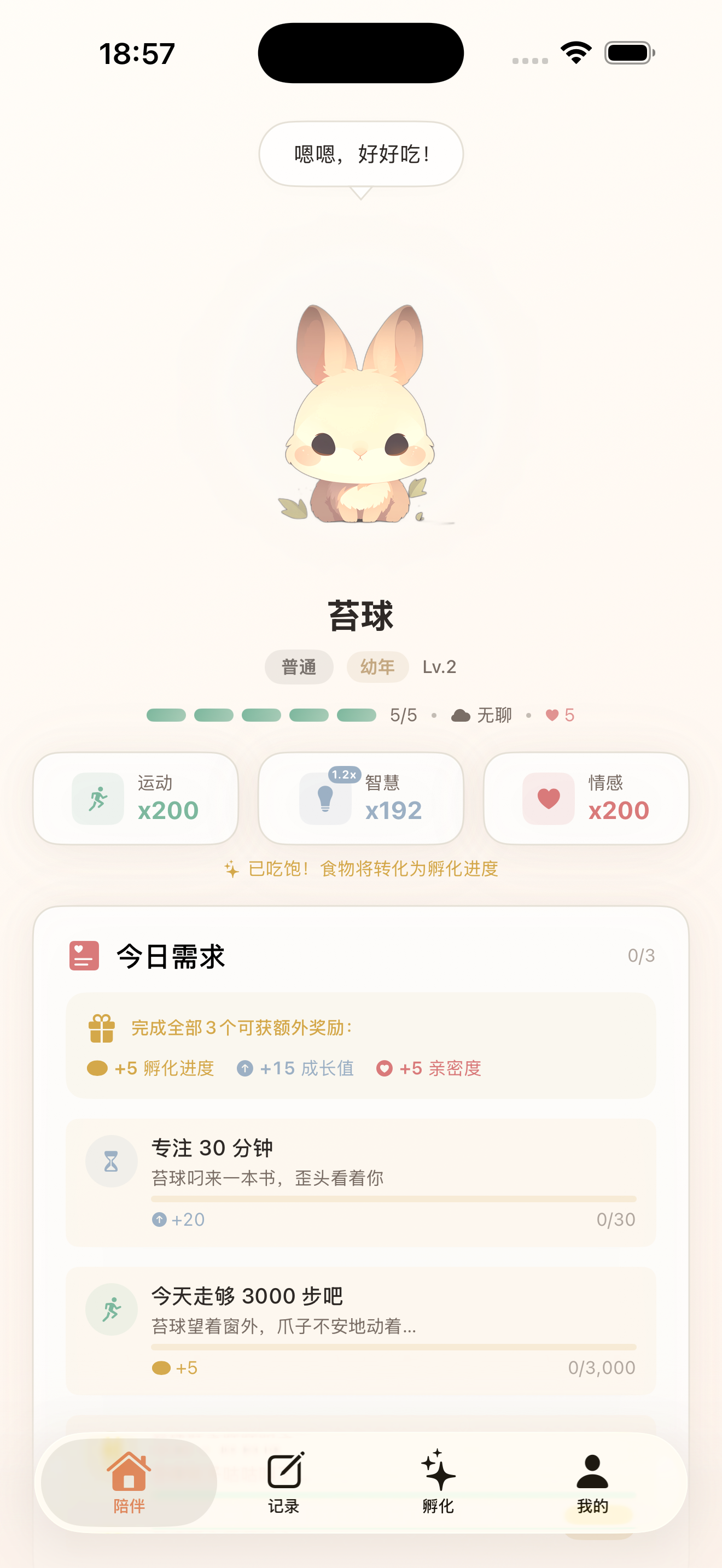Tap the cloud icon beside 无聊
The height and width of the screenshot is (1568, 722).
click(462, 714)
